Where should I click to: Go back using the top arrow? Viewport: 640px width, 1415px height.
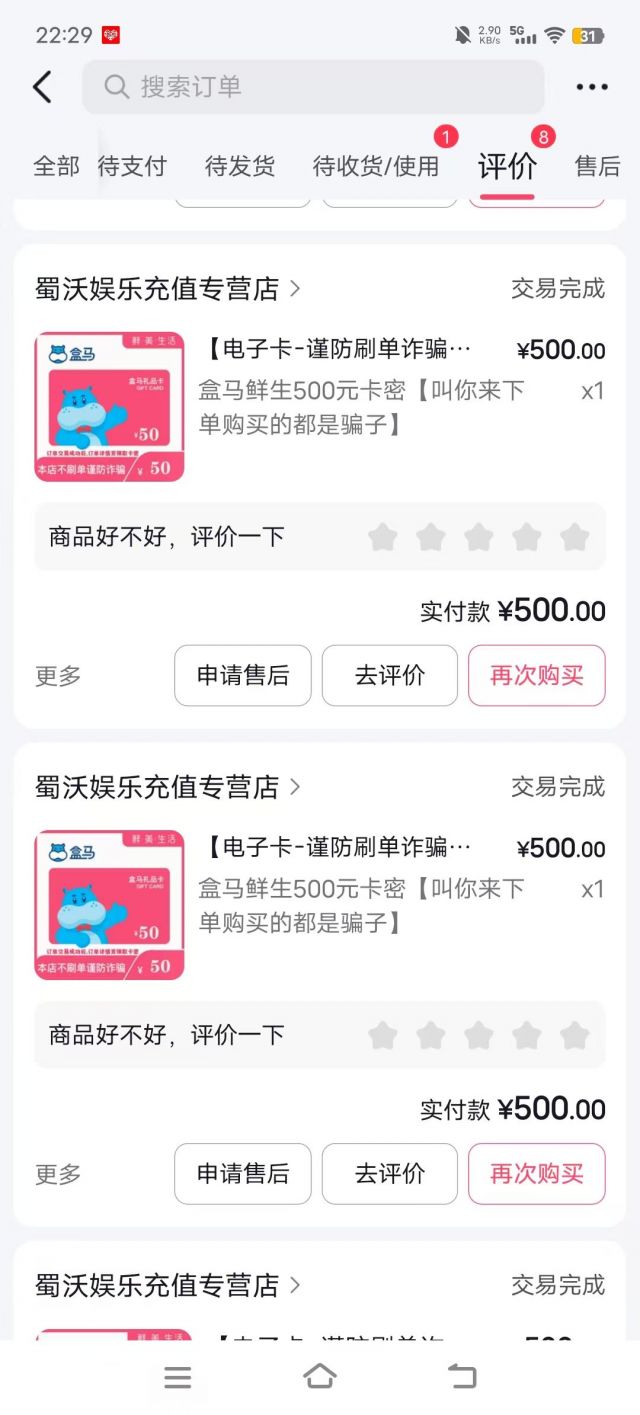tap(42, 87)
